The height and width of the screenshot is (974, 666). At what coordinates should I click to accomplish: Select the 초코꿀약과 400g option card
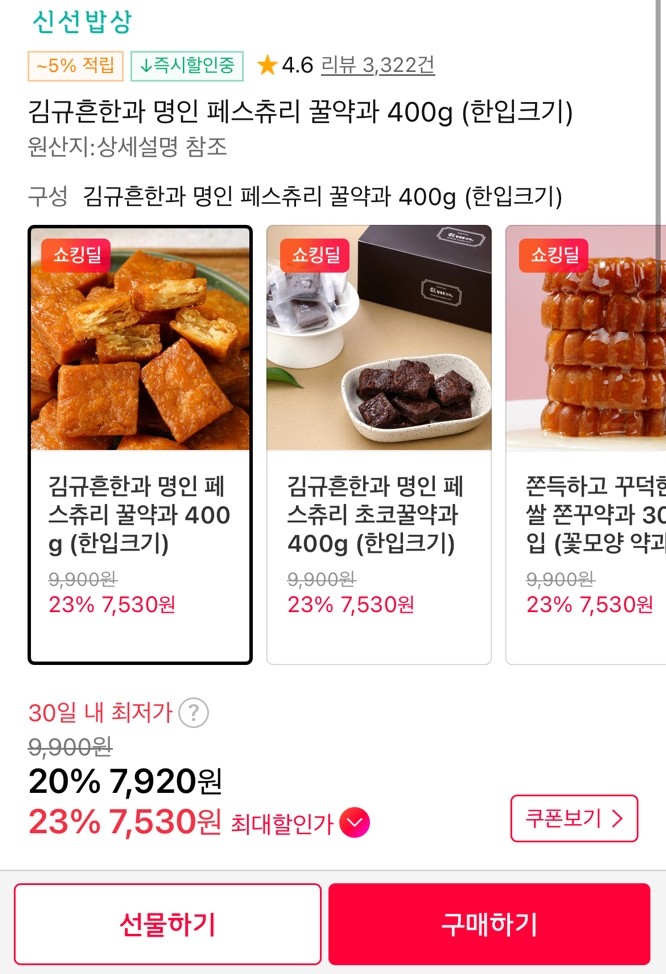pyautogui.click(x=379, y=445)
